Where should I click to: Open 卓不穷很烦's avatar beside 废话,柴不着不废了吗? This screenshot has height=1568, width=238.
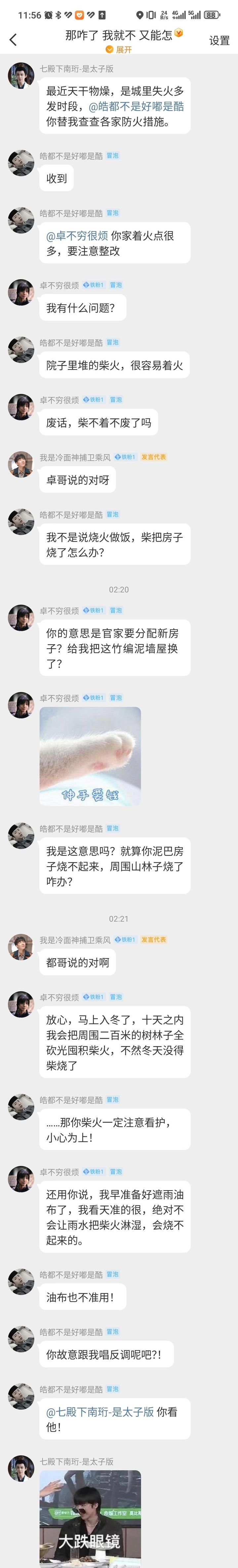(20, 407)
